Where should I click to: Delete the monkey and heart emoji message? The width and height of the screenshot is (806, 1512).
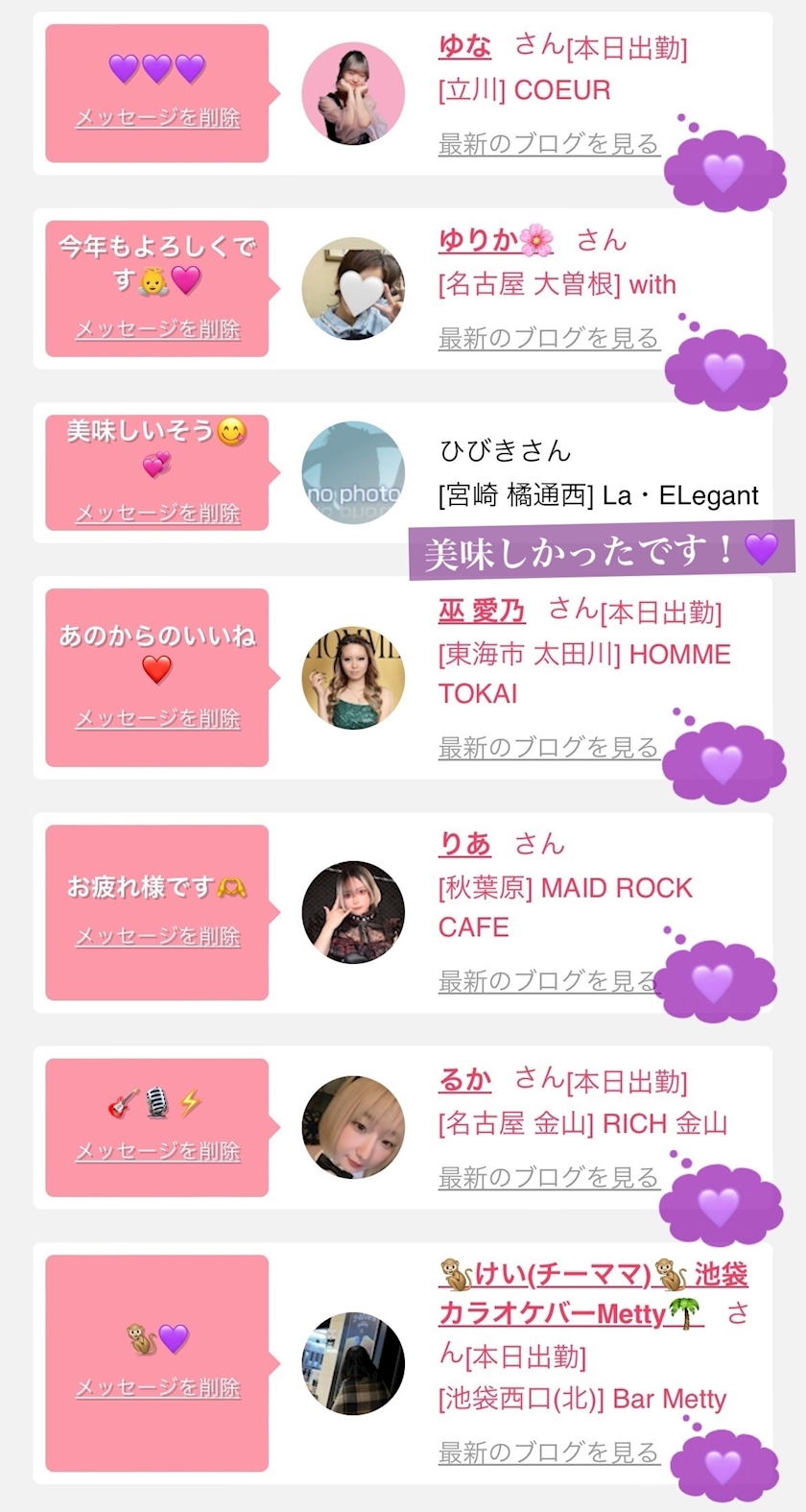coord(157,1387)
